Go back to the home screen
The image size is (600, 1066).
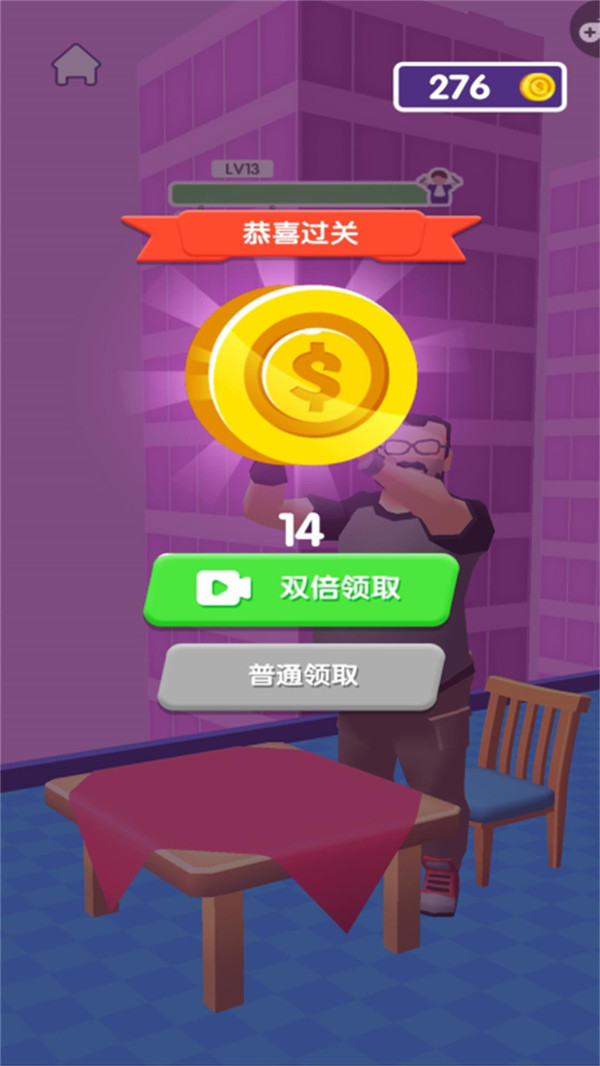(76, 65)
